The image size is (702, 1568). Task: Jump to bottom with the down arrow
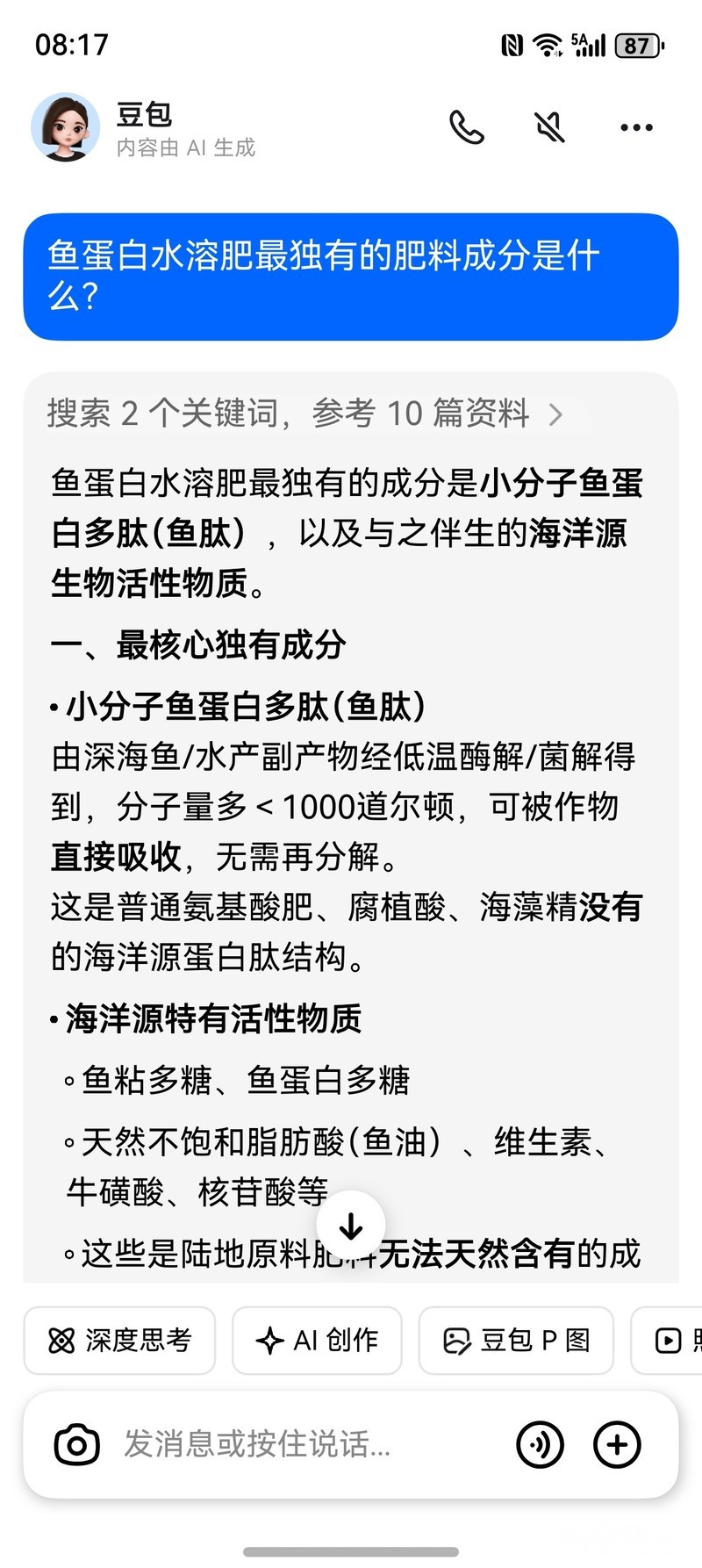[351, 1226]
